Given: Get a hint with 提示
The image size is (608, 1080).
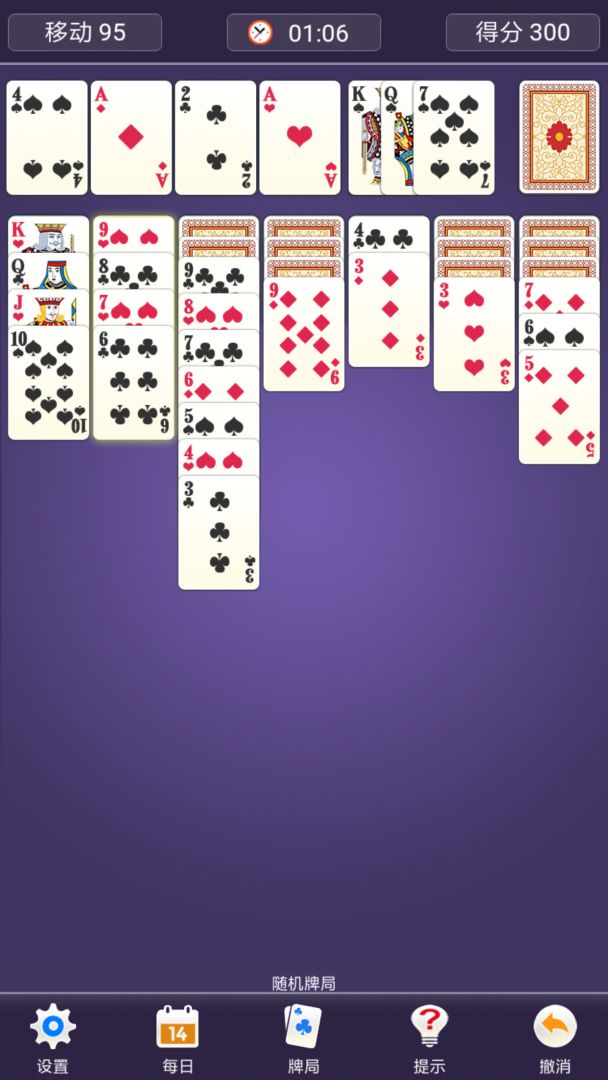Looking at the screenshot, I should pyautogui.click(x=429, y=1037).
